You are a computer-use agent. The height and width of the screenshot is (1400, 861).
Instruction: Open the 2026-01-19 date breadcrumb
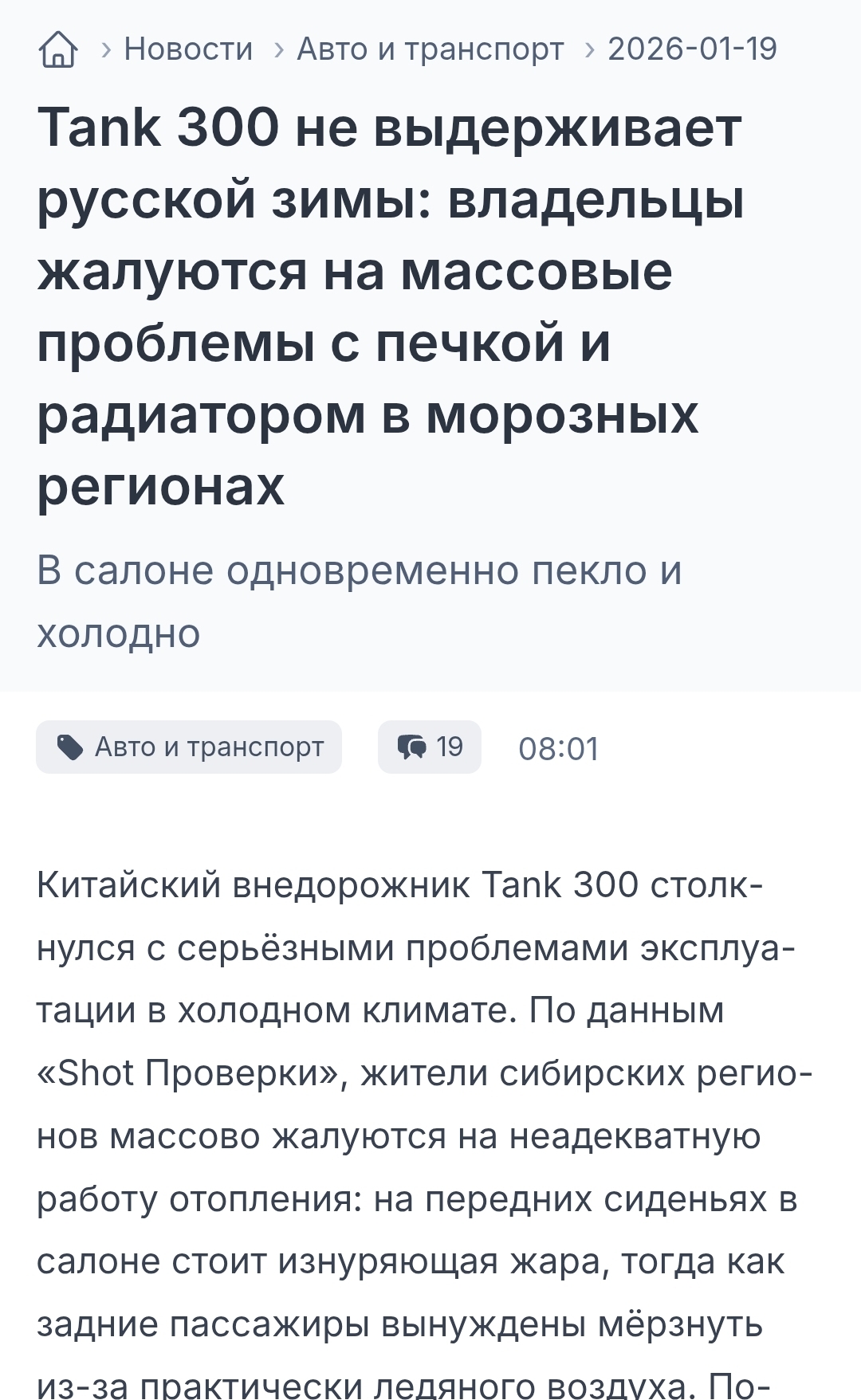pos(692,49)
